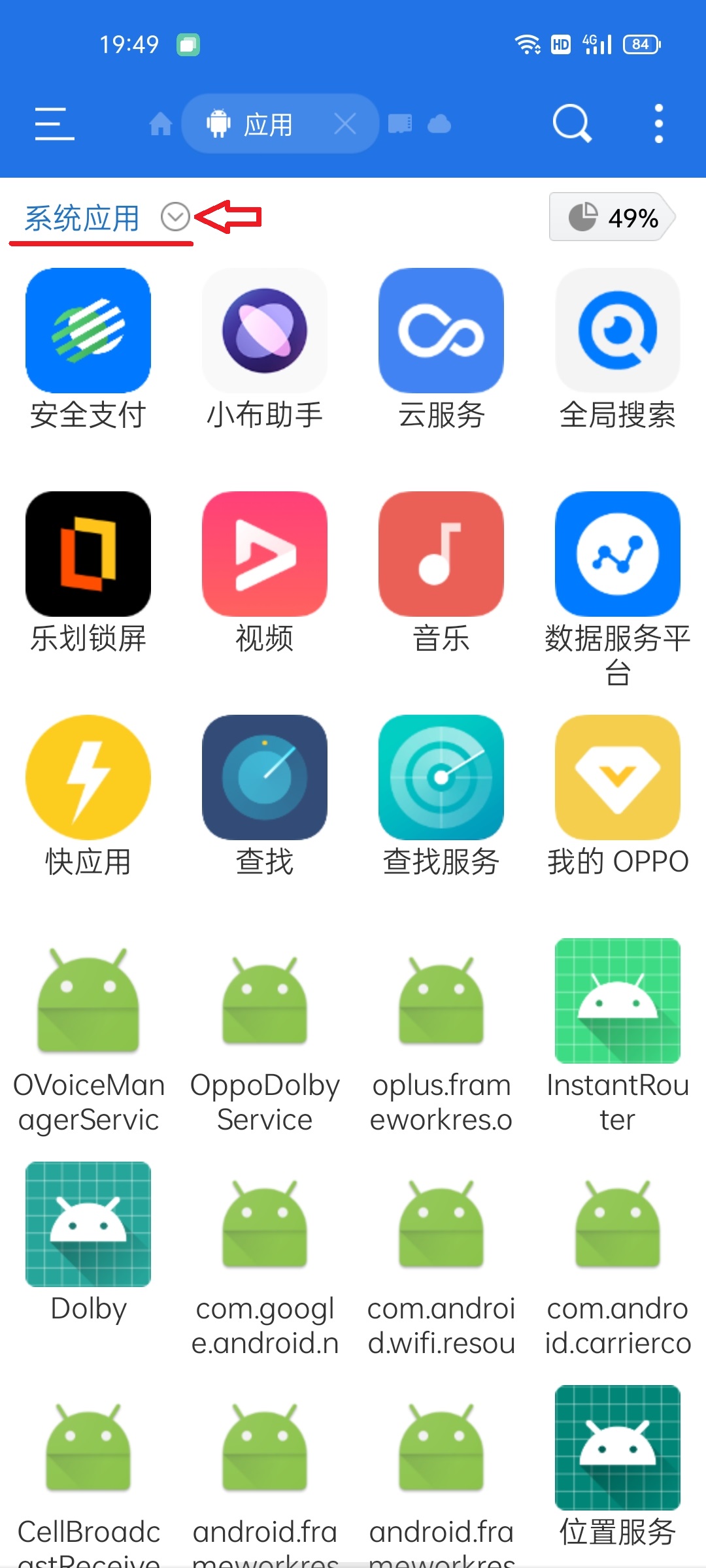The height and width of the screenshot is (1568, 706).
Task: Close the 应用 tab
Action: 345,123
